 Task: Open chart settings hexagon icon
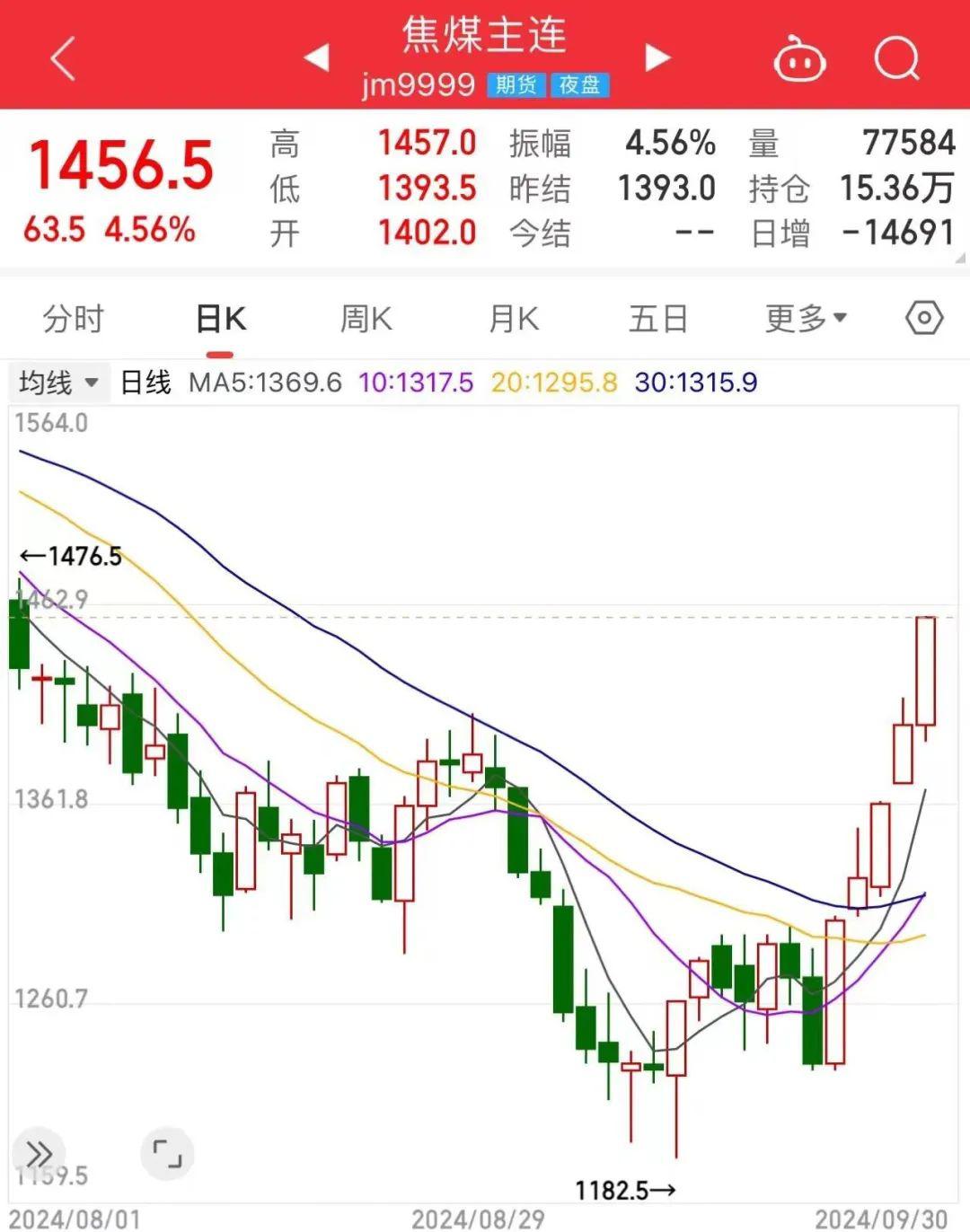click(x=924, y=318)
